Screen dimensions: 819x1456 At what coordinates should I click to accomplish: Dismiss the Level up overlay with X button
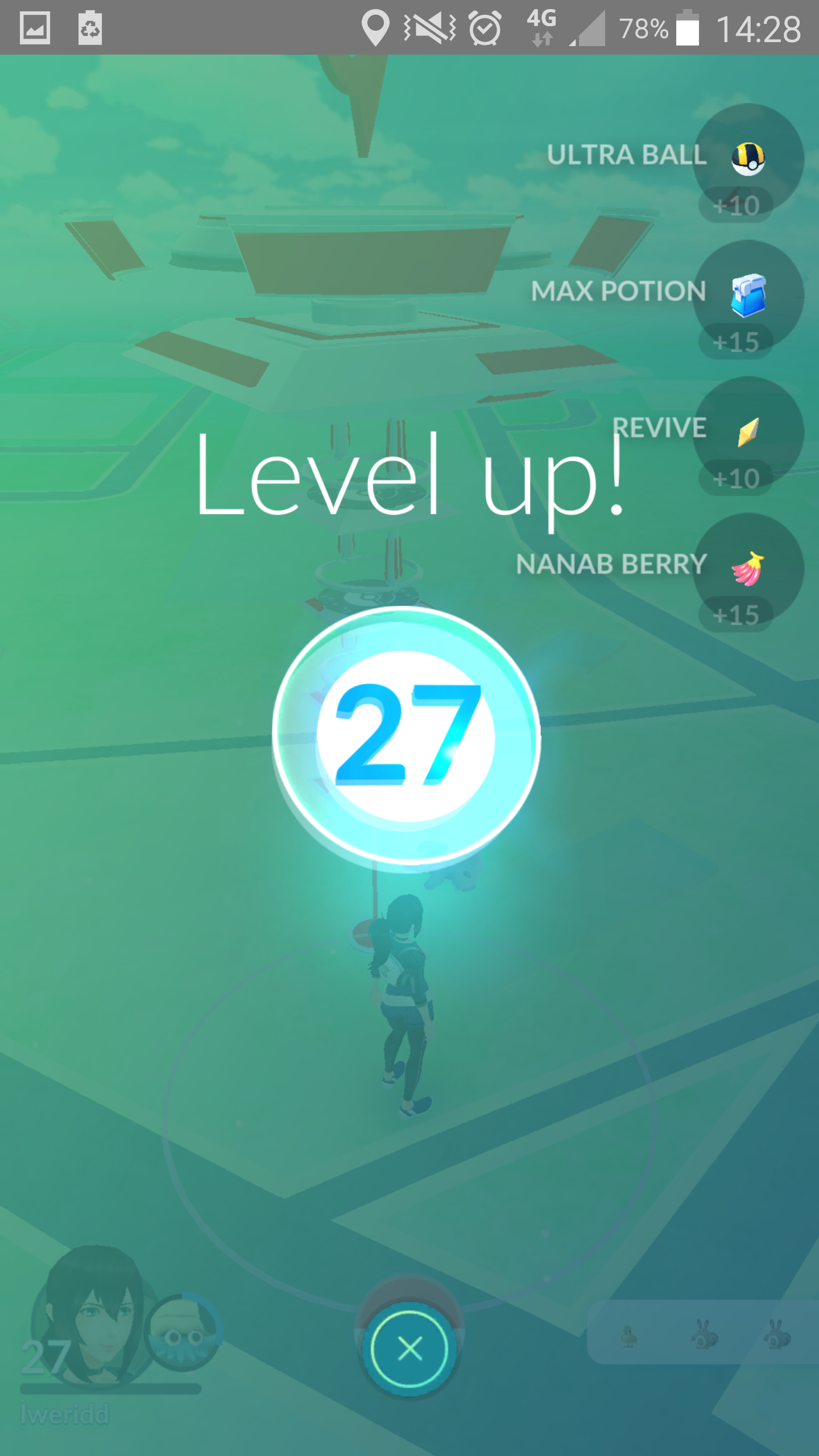pos(409,1349)
